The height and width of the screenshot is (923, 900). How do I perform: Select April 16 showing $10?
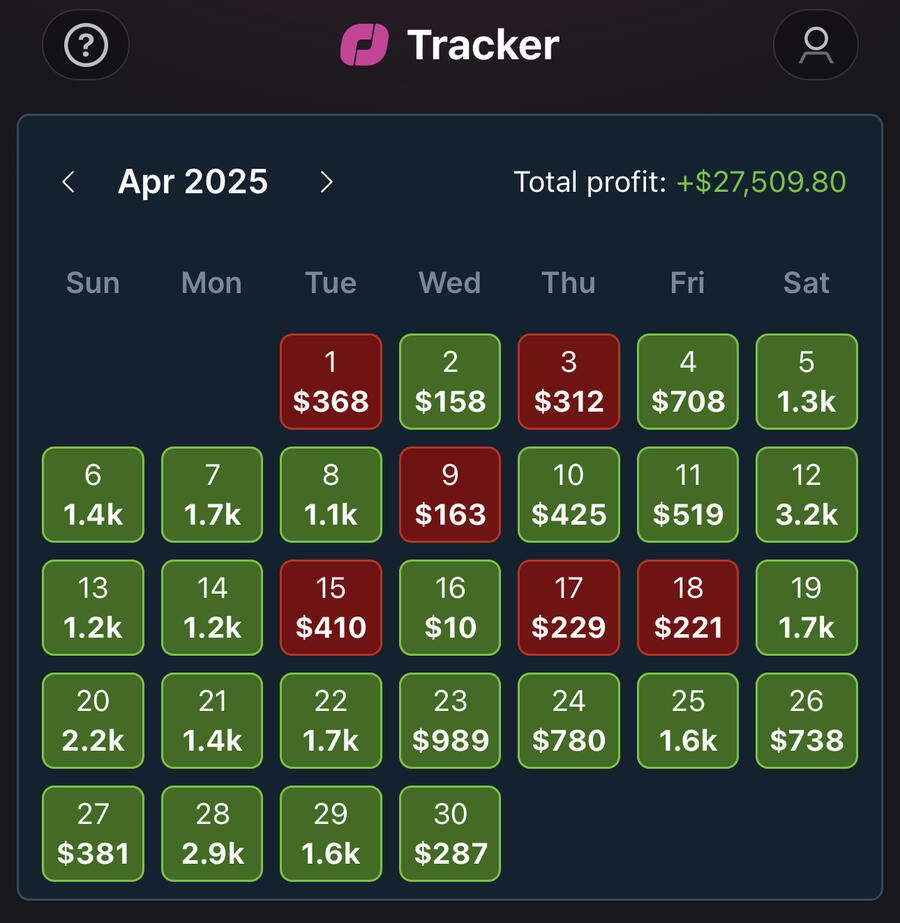click(x=450, y=608)
